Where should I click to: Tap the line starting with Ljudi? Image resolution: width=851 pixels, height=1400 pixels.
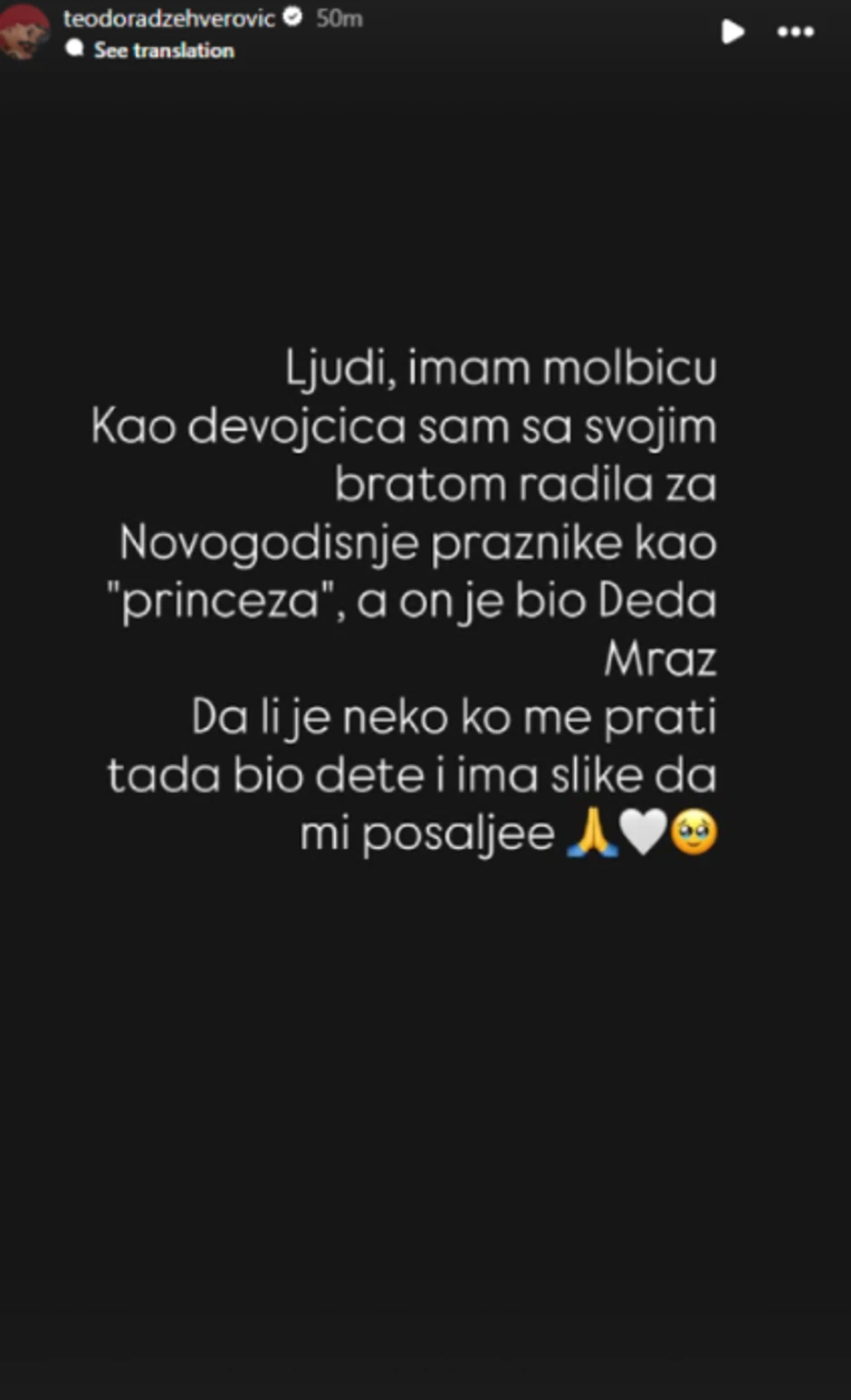[x=503, y=368]
